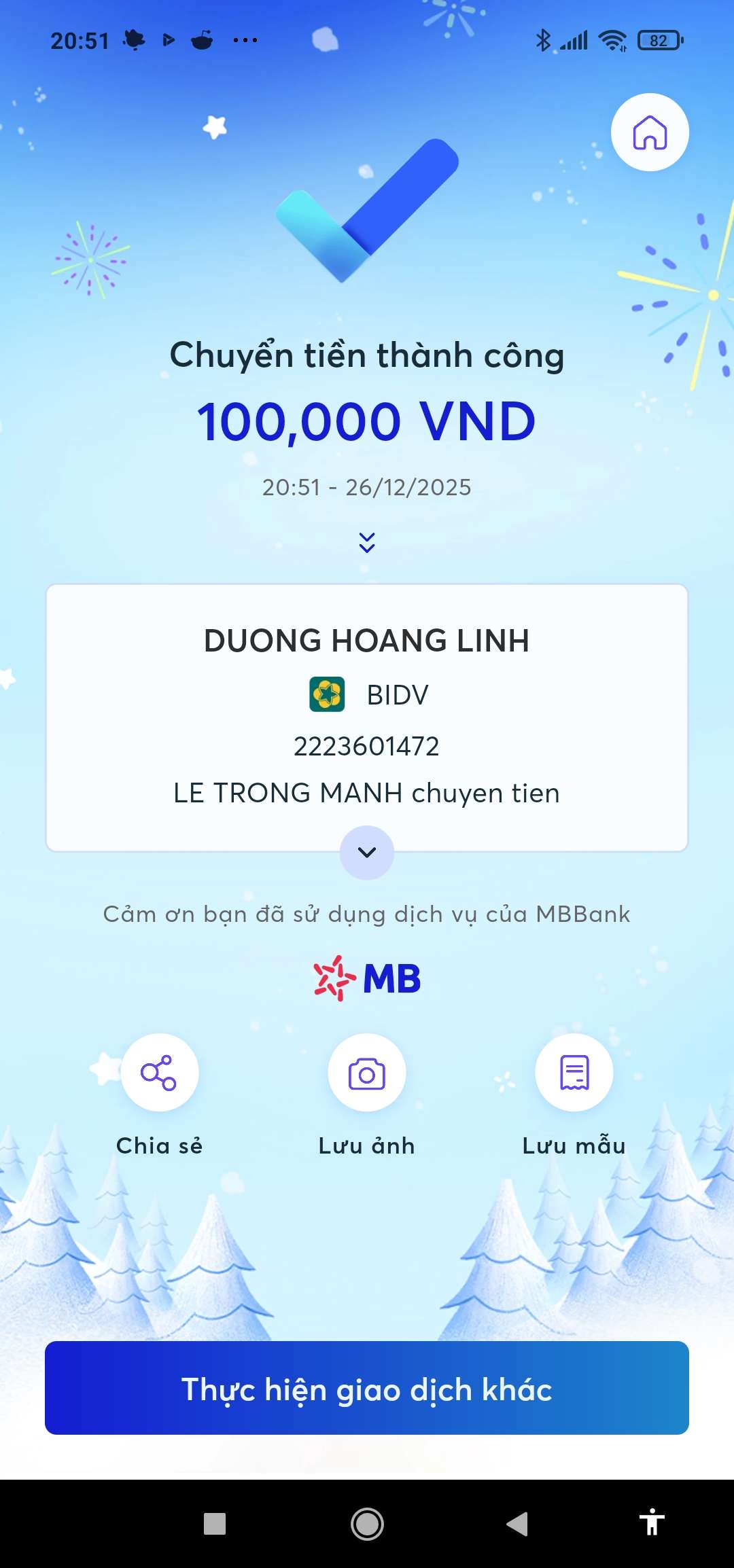
Task: Save receipt image with Lưu ảnh
Action: pyautogui.click(x=367, y=1073)
